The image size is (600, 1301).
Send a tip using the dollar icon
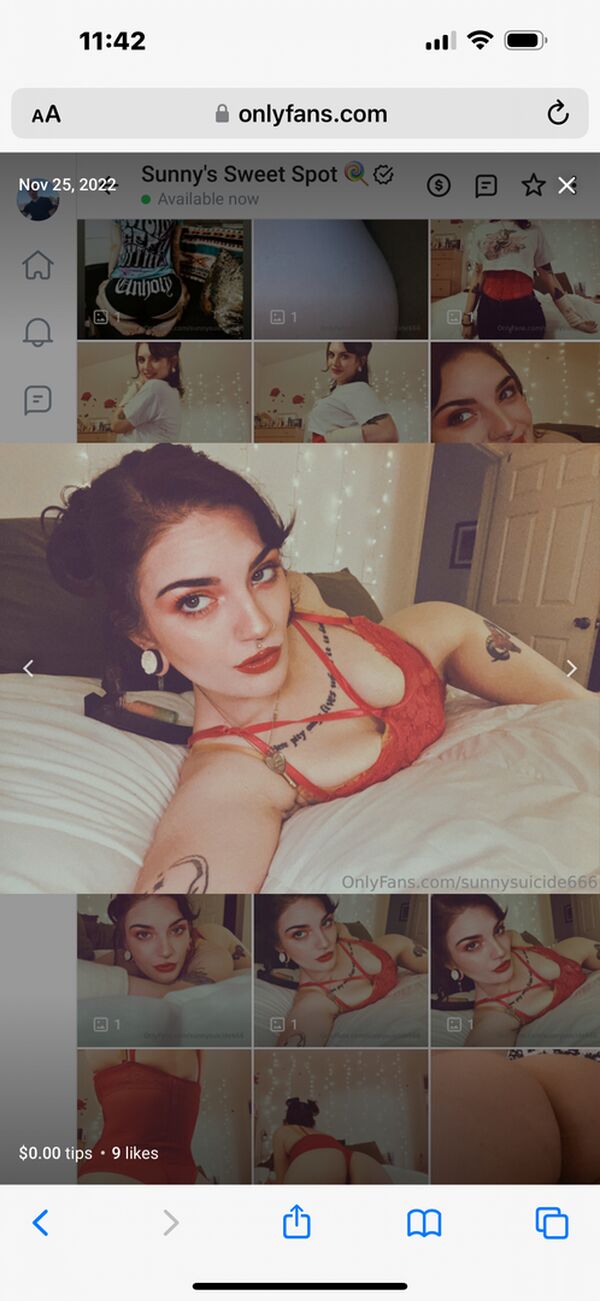pyautogui.click(x=438, y=185)
